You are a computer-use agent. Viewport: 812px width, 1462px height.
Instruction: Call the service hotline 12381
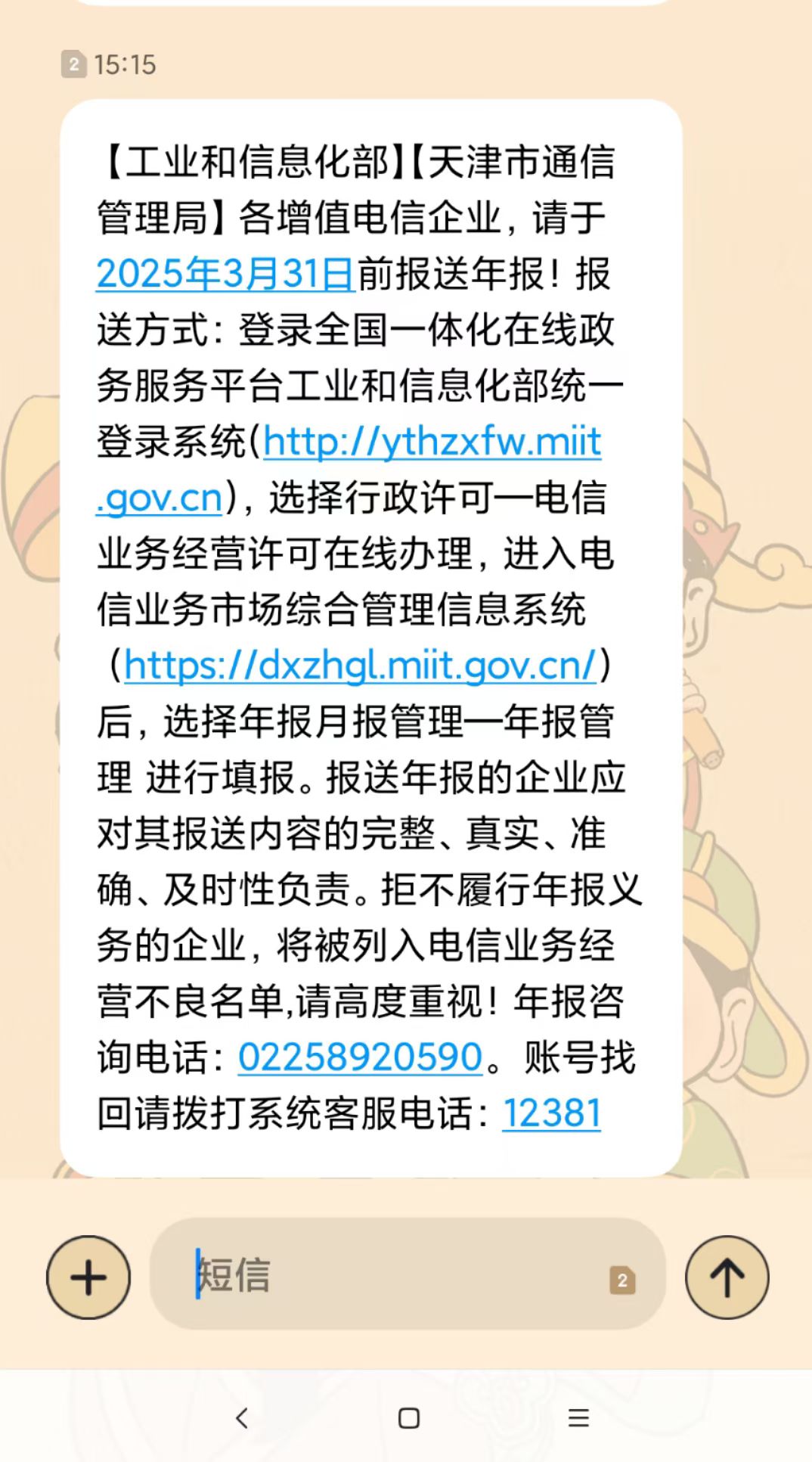point(552,1112)
